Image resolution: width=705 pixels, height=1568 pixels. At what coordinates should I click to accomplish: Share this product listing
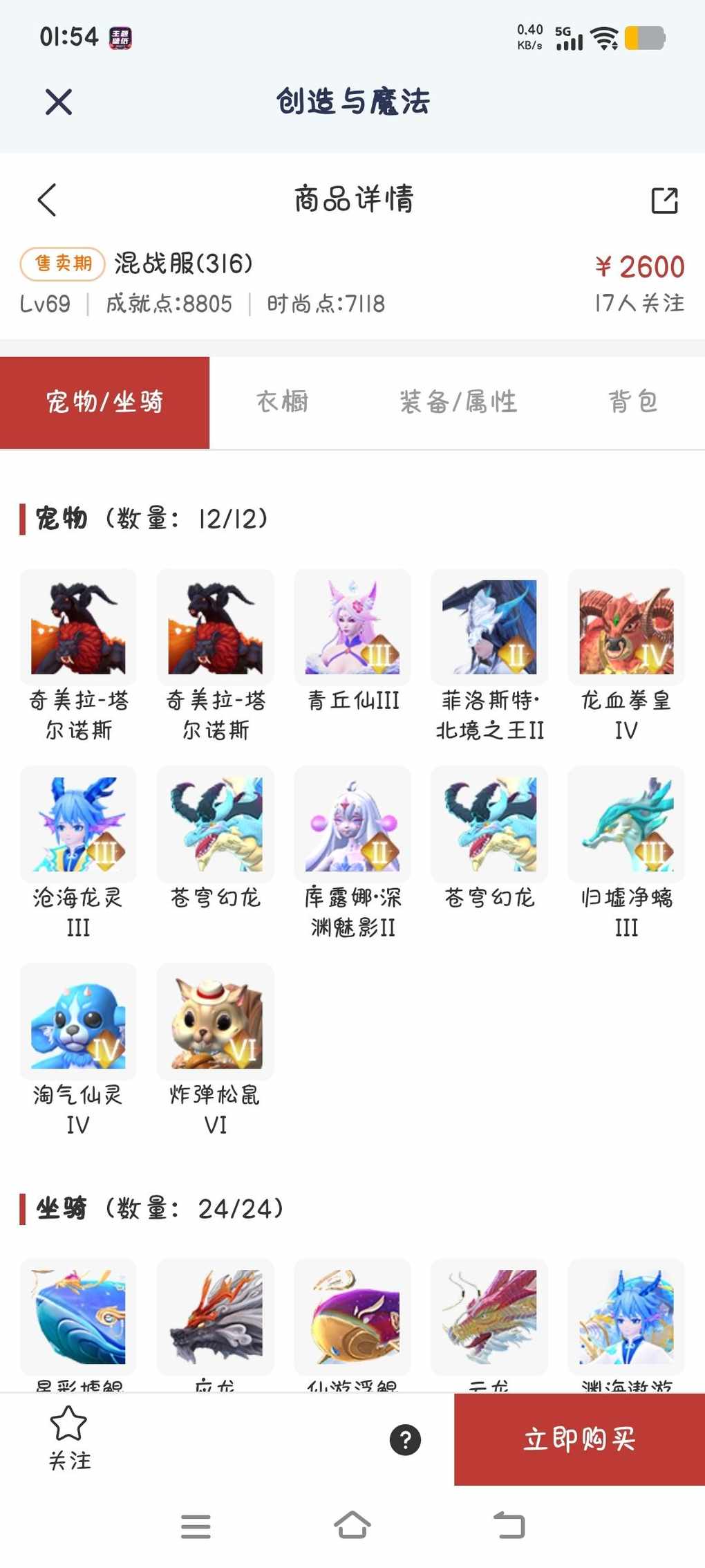pos(664,201)
